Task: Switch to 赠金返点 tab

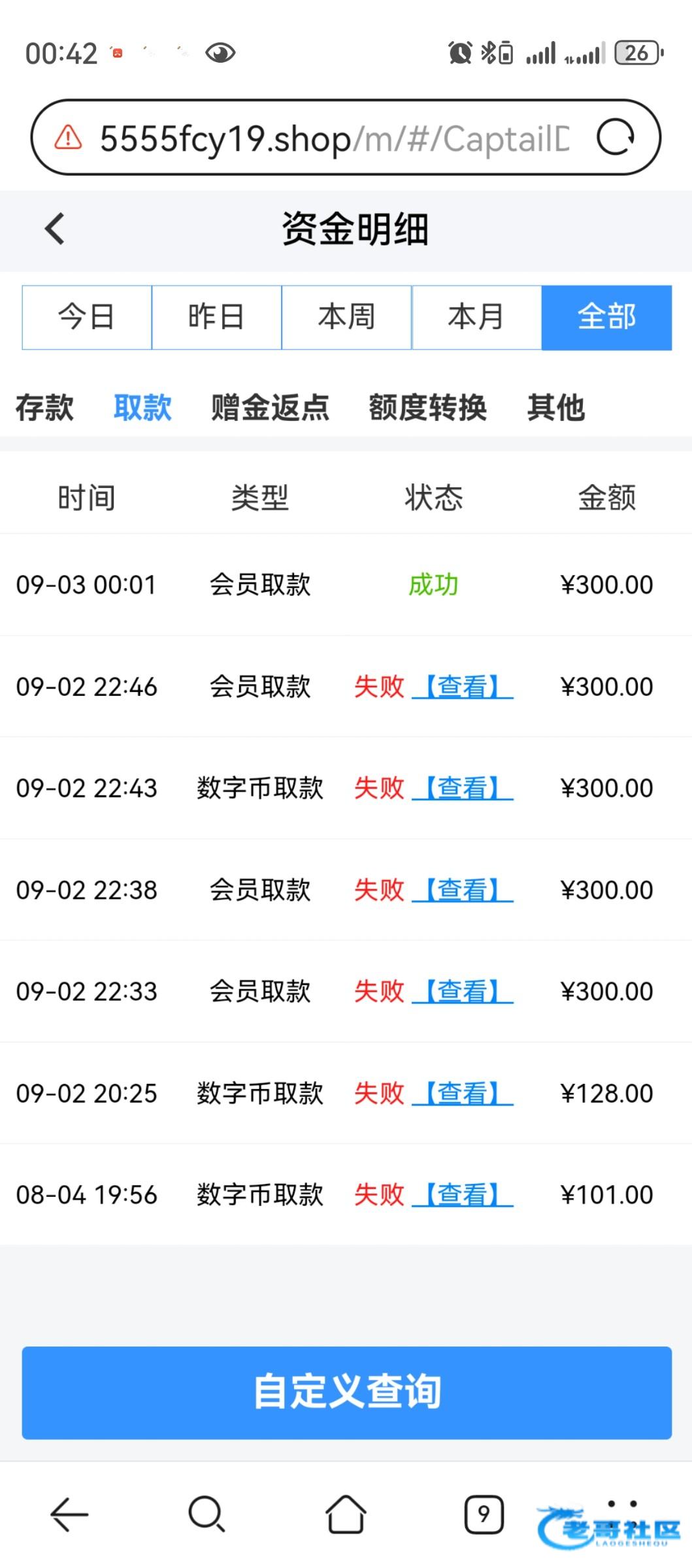Action: [270, 408]
